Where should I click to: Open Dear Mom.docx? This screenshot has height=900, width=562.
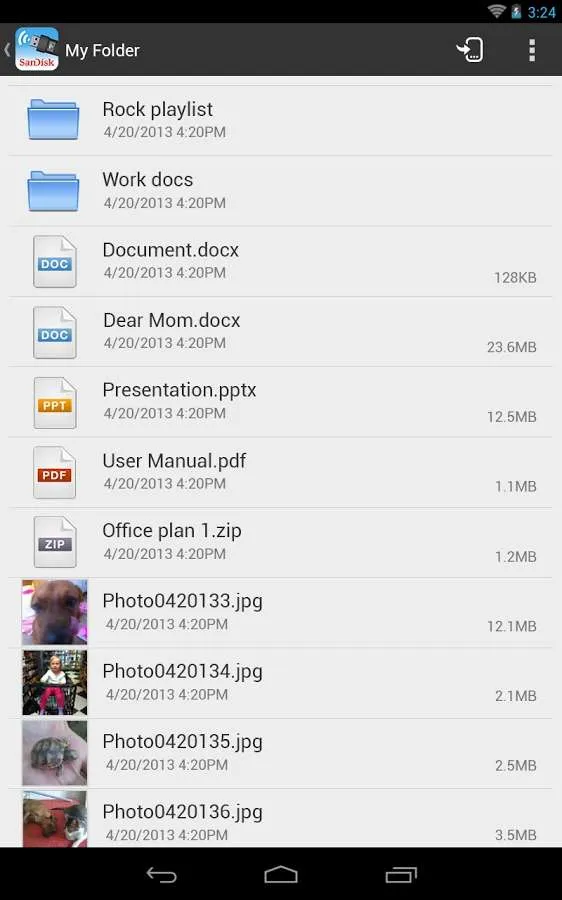[280, 332]
